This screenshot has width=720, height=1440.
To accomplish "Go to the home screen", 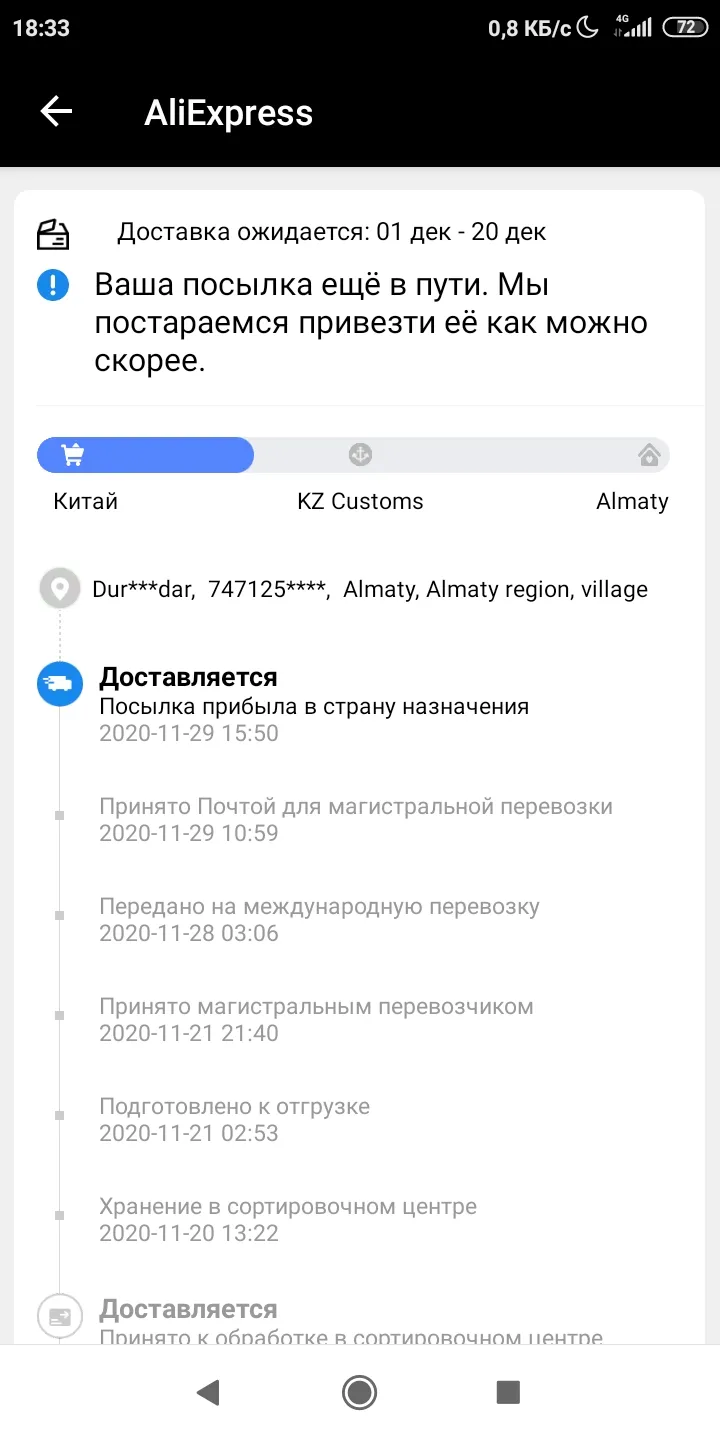I will coord(359,1392).
